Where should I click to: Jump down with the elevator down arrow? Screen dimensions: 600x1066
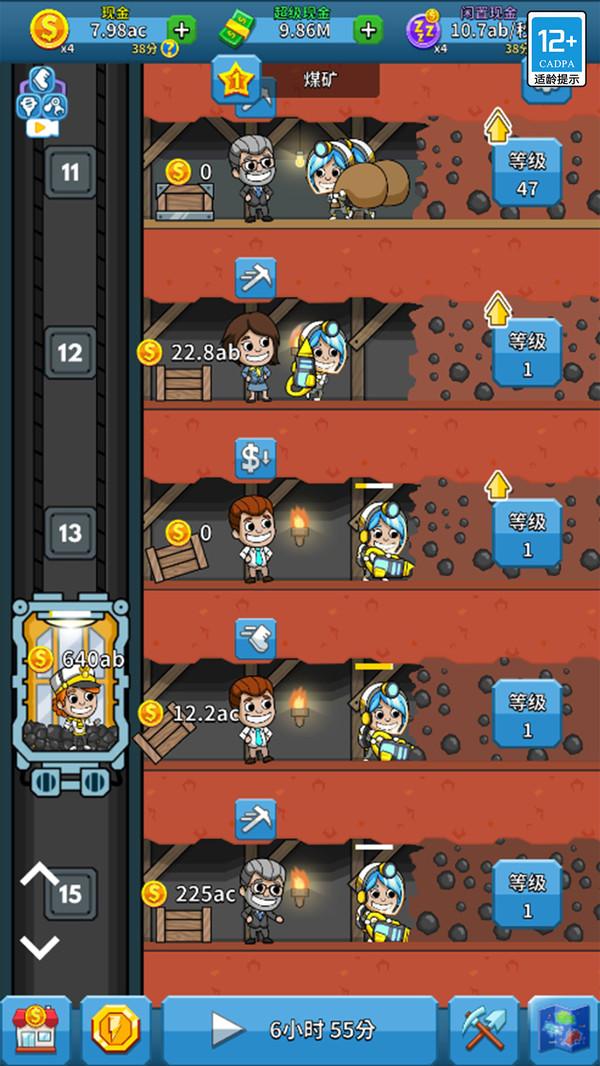[x=40, y=945]
